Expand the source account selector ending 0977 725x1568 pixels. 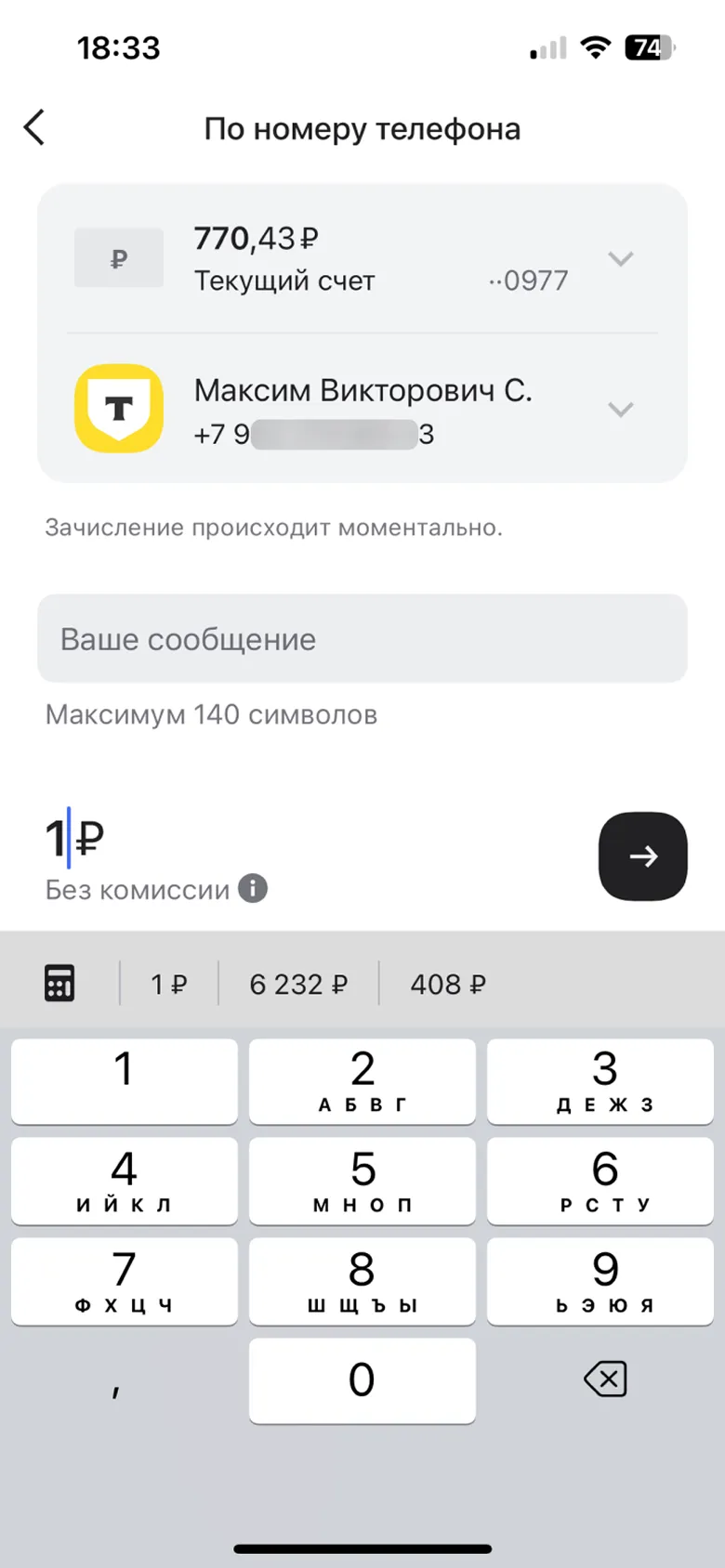[620, 258]
